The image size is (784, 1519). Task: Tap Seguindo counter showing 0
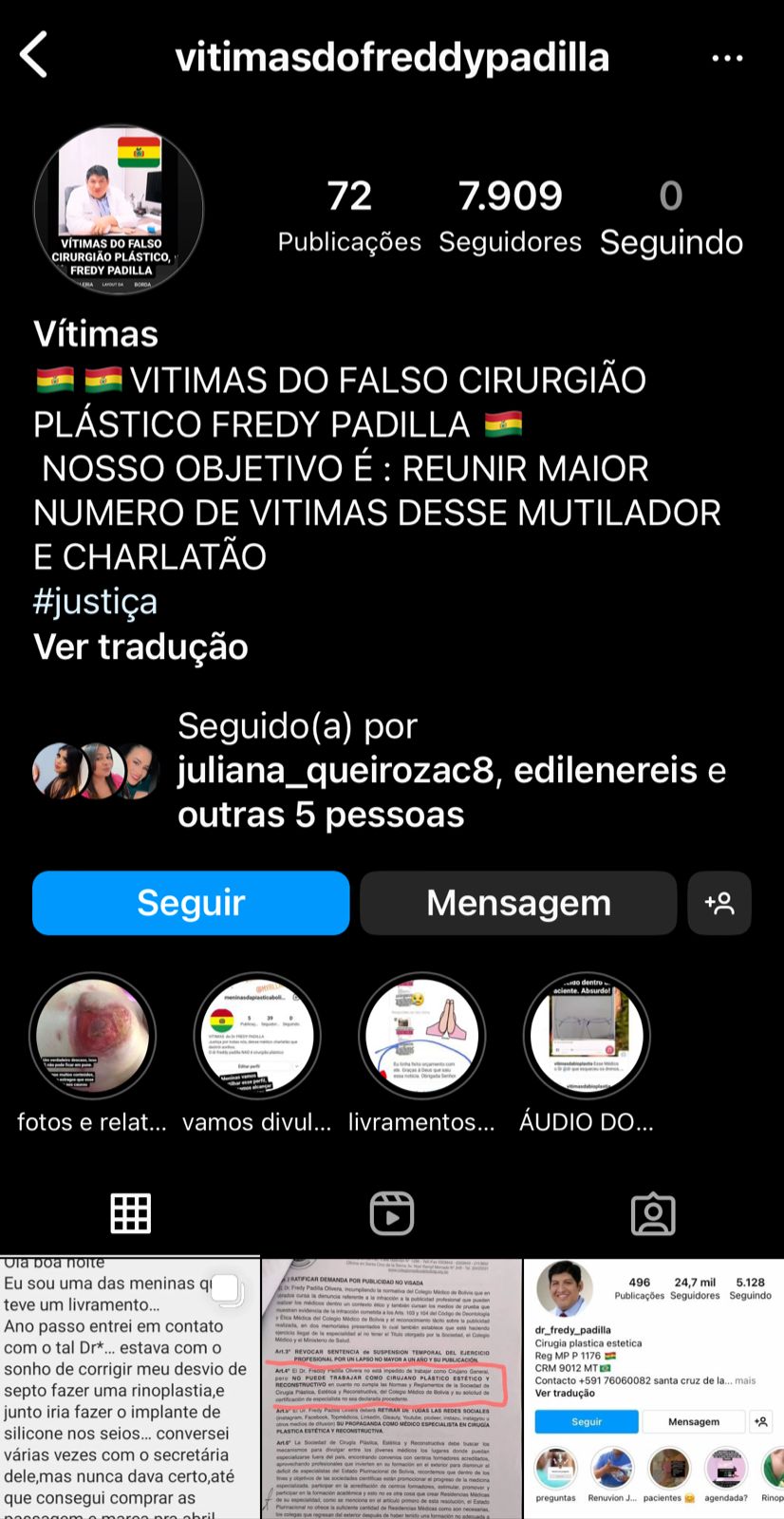[670, 218]
